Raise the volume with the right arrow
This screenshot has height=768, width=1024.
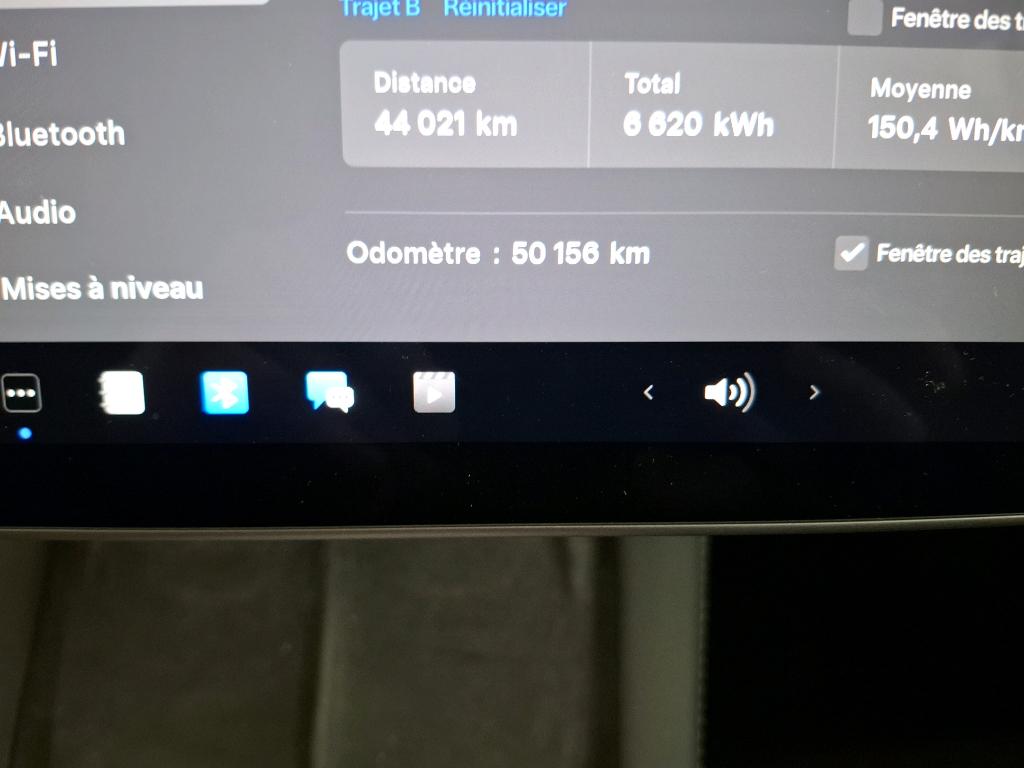pos(814,393)
